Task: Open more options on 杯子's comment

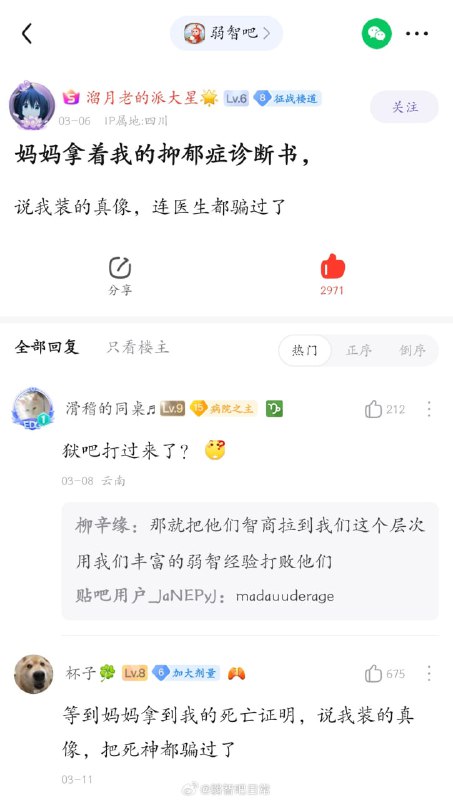Action: pyautogui.click(x=429, y=673)
